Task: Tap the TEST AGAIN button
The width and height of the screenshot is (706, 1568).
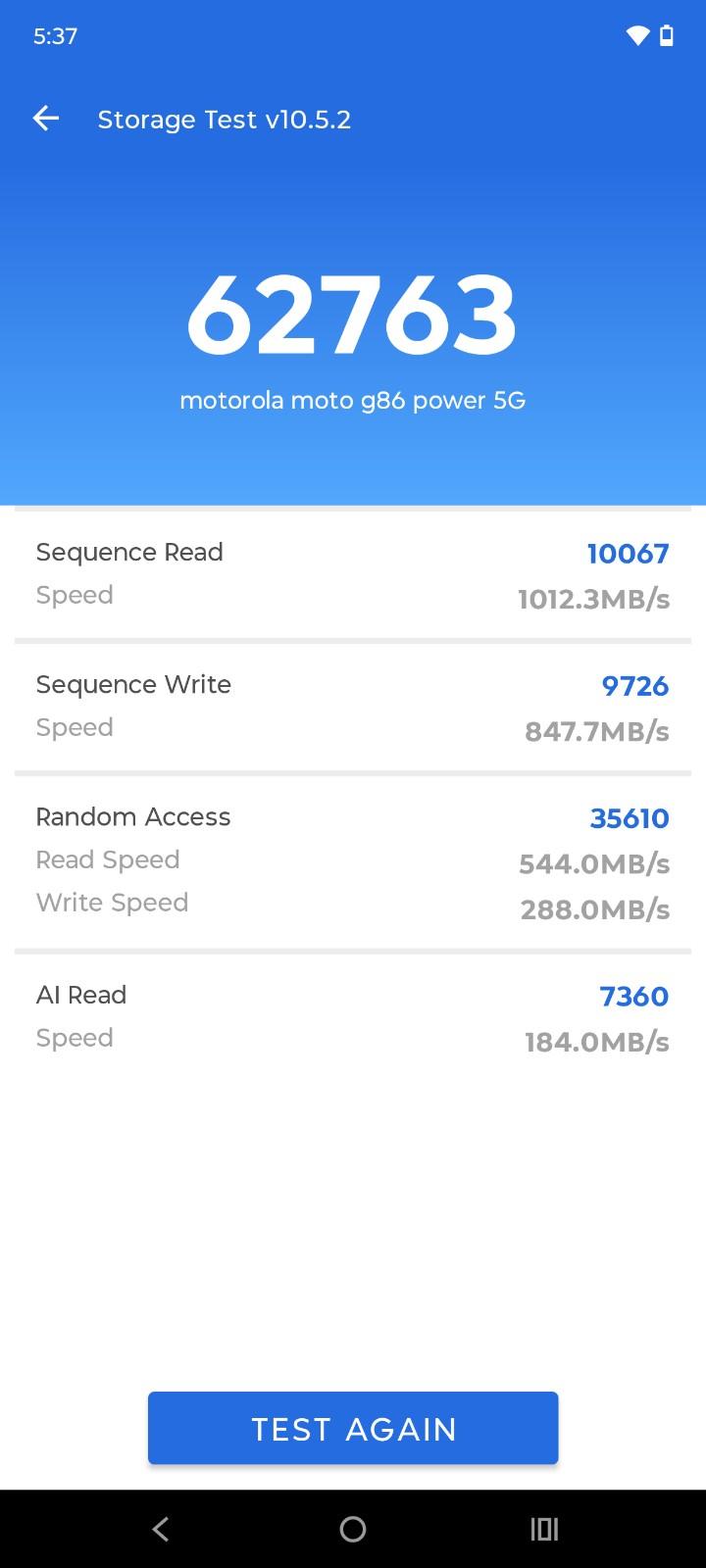Action: [x=353, y=1428]
